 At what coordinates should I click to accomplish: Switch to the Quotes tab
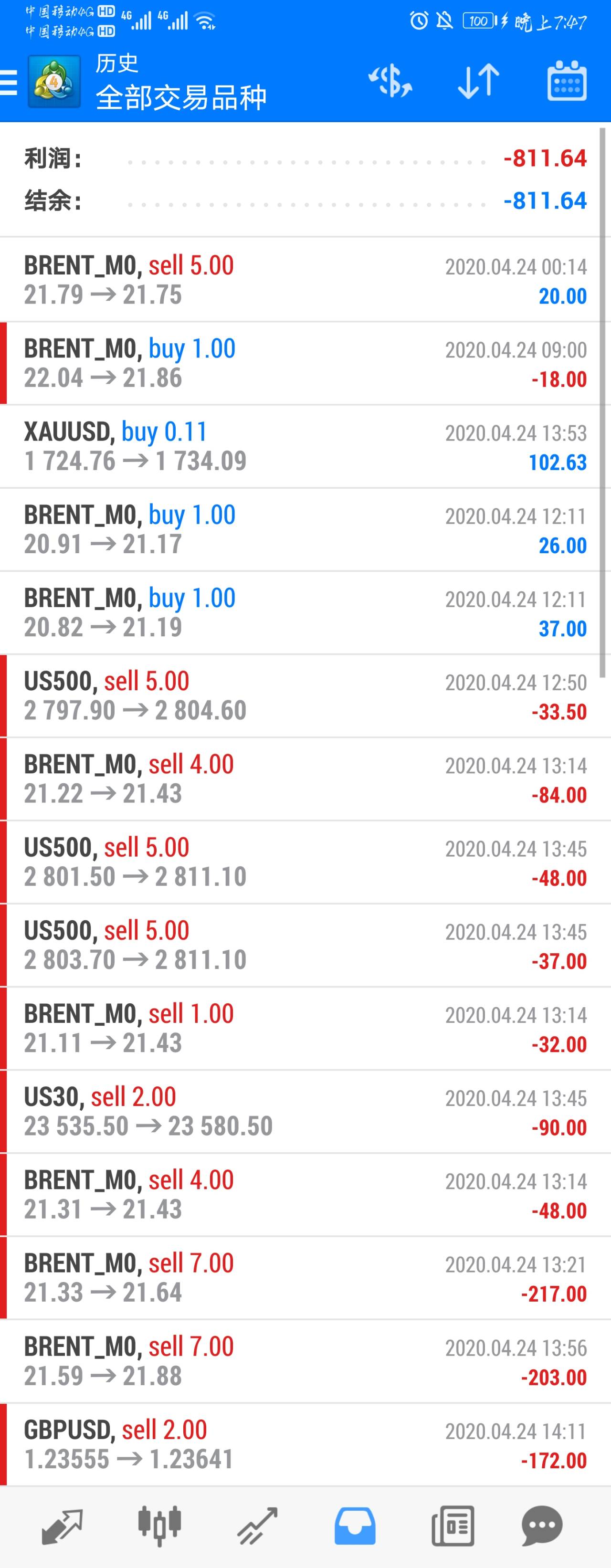[62, 1526]
